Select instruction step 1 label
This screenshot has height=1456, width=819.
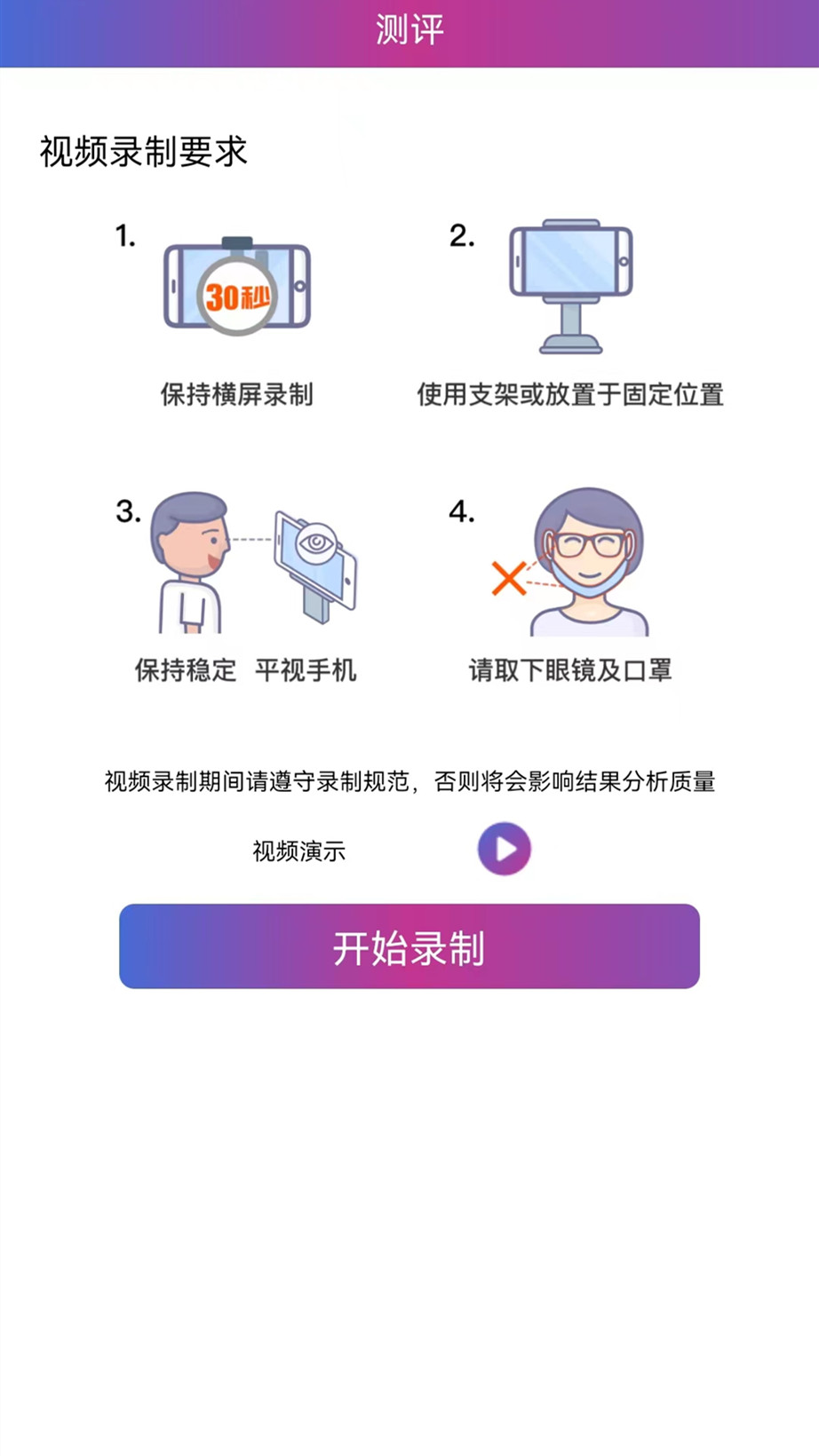point(125,235)
